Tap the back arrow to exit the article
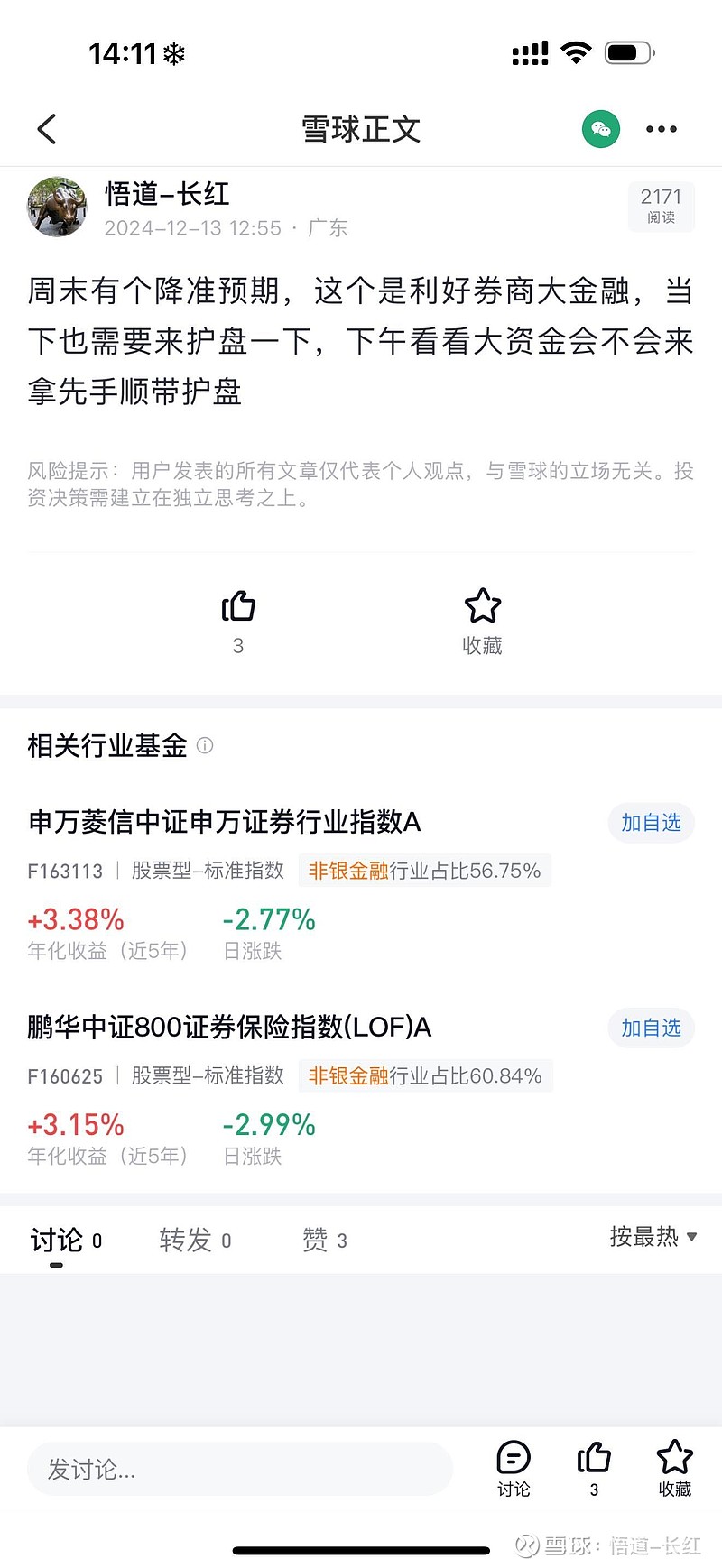The height and width of the screenshot is (1568, 722). click(x=46, y=129)
